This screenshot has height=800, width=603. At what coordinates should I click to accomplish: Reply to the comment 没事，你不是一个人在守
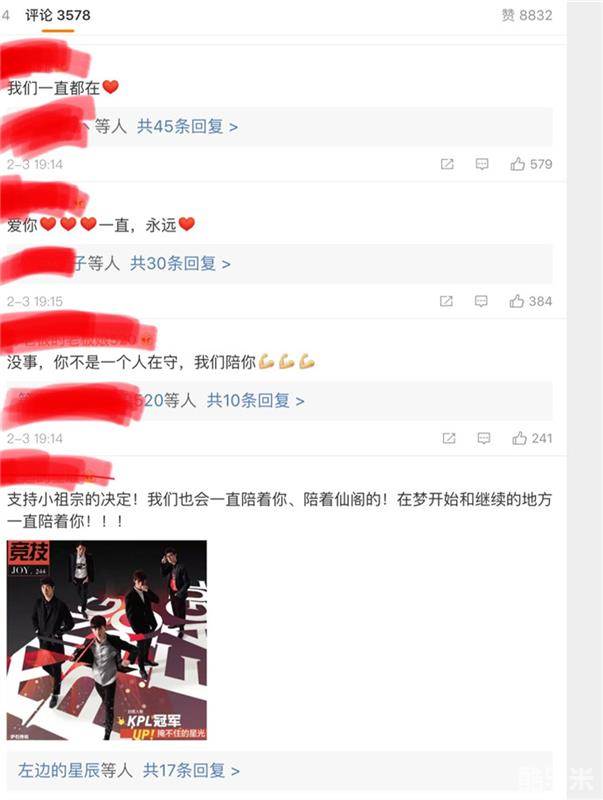pyautogui.click(x=483, y=438)
